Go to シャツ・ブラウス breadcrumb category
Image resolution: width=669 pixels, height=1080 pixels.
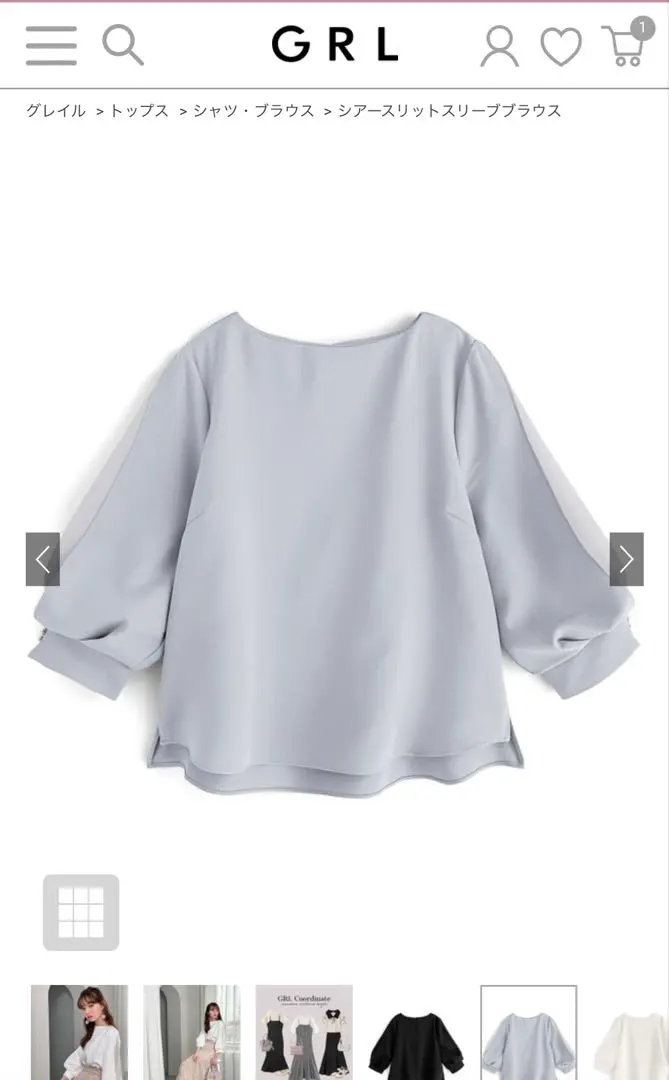pos(254,111)
